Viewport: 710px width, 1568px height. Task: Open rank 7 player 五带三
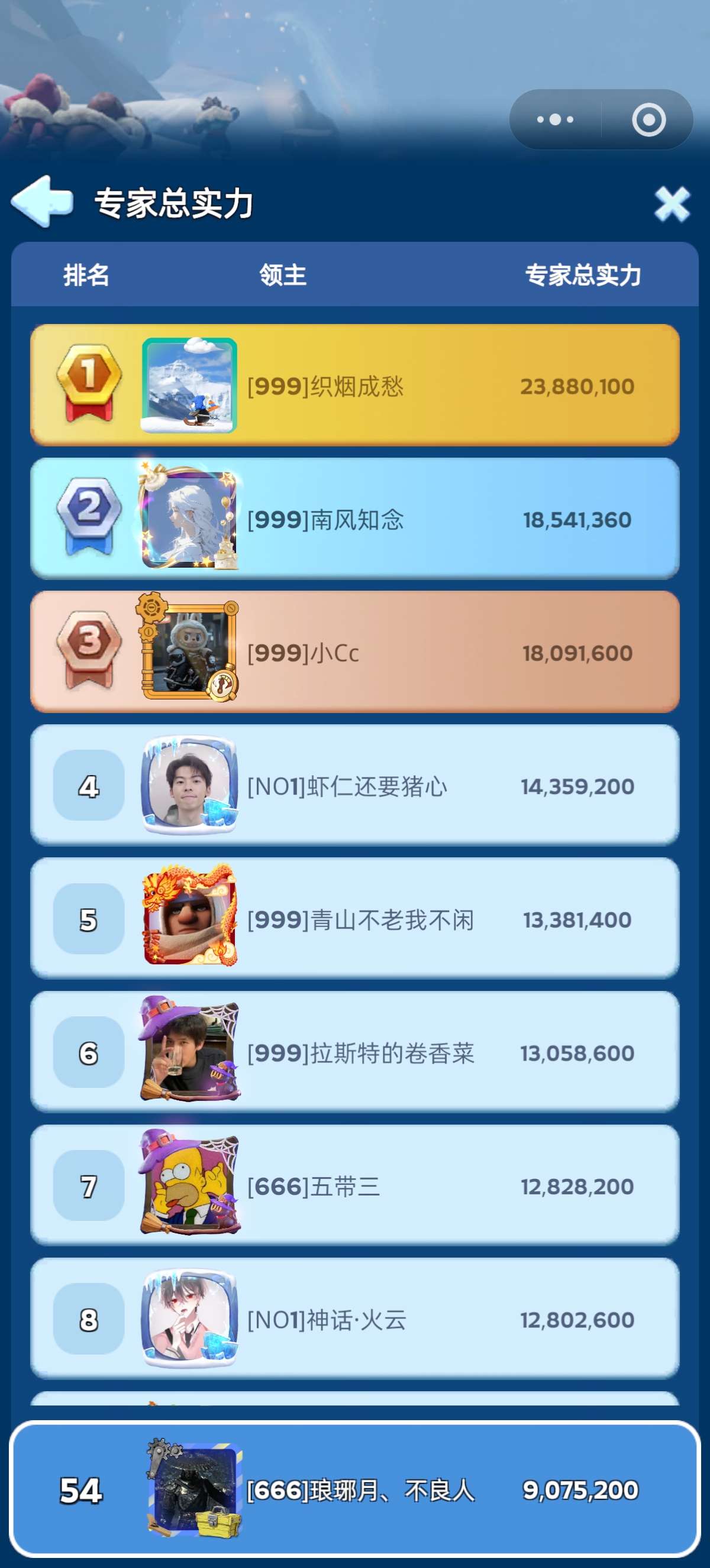(x=354, y=1185)
